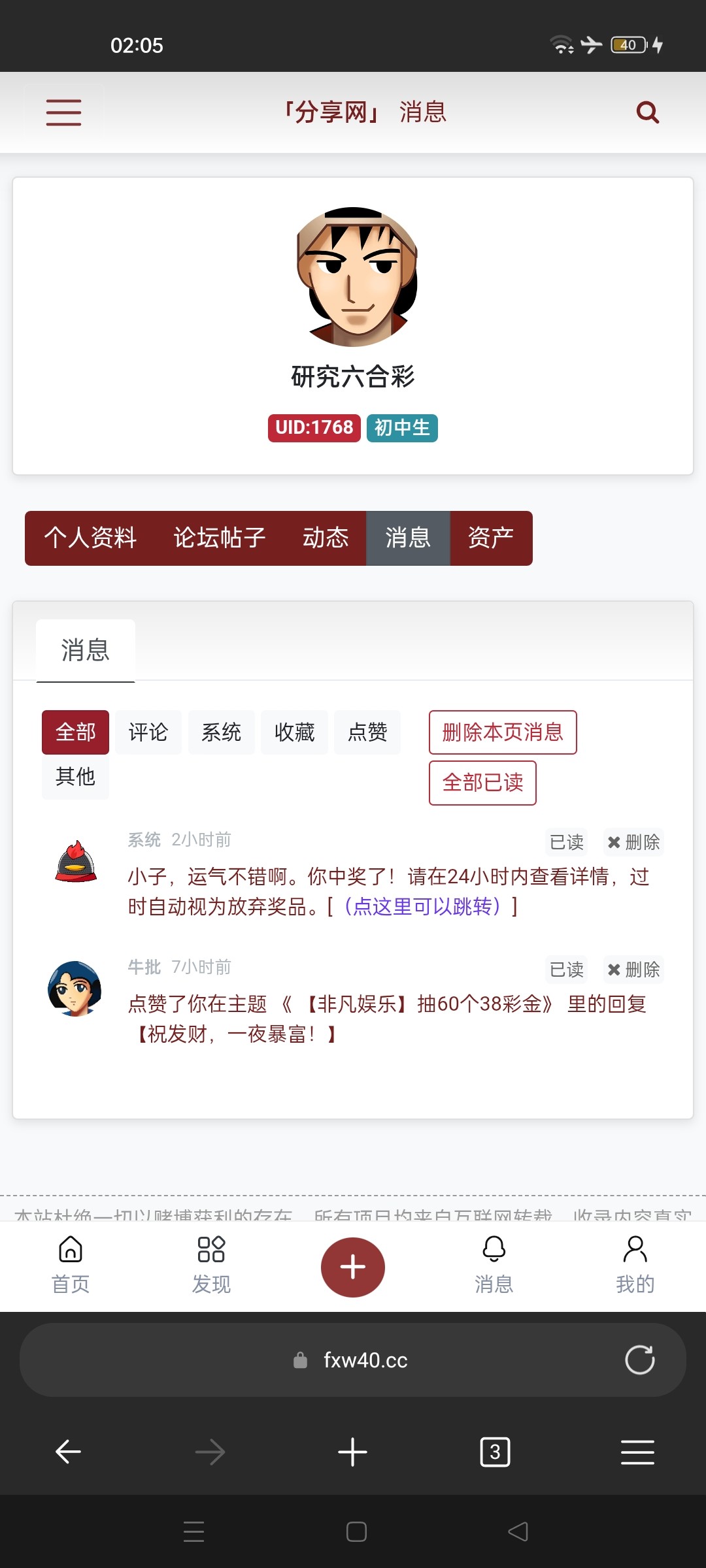Show 点赞 messages only
The image size is (706, 1568).
click(x=367, y=732)
